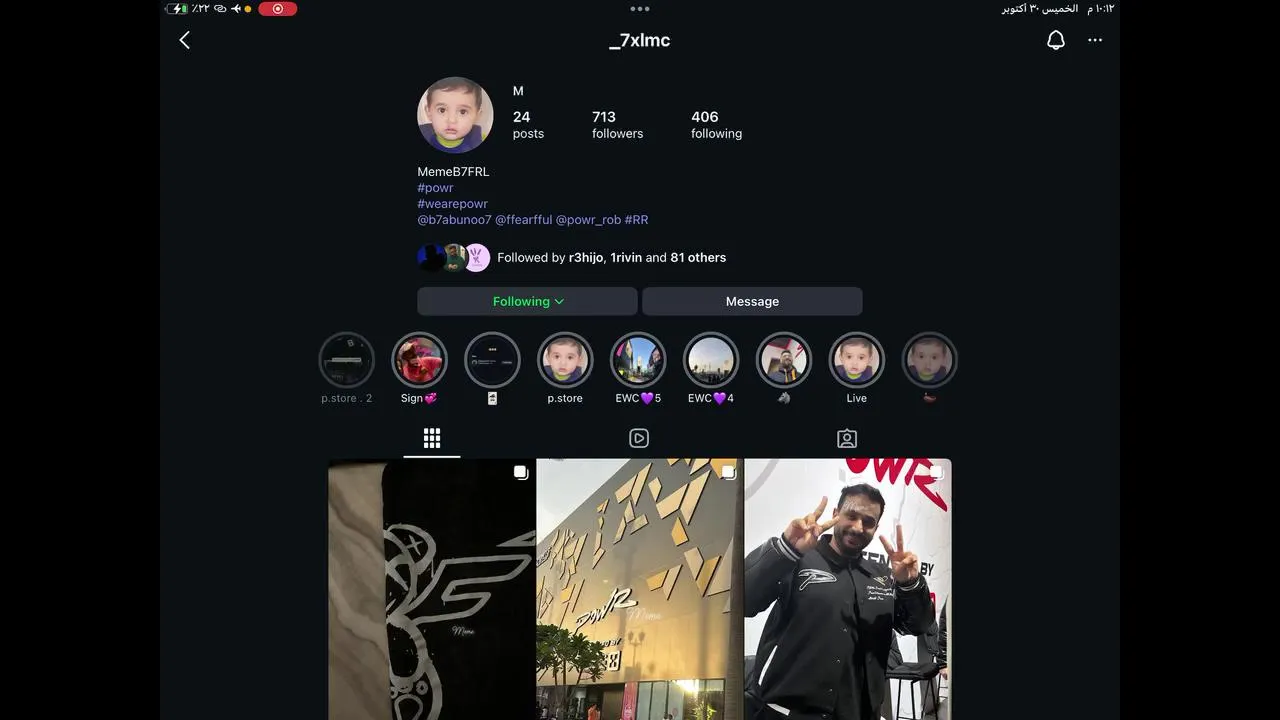Open the notifications bell for this profile
Viewport: 1280px width, 720px height.
pos(1055,40)
